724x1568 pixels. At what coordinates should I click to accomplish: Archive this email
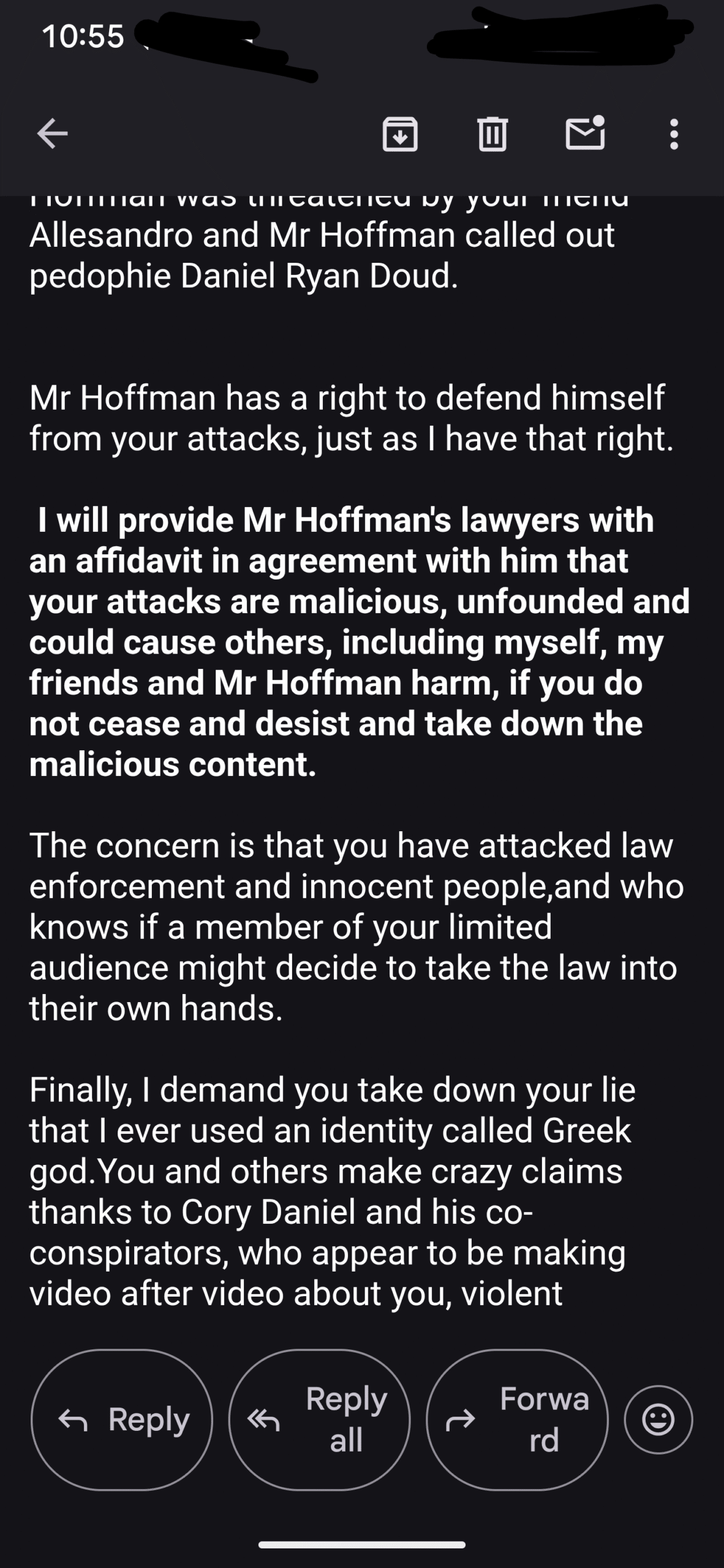coord(400,134)
